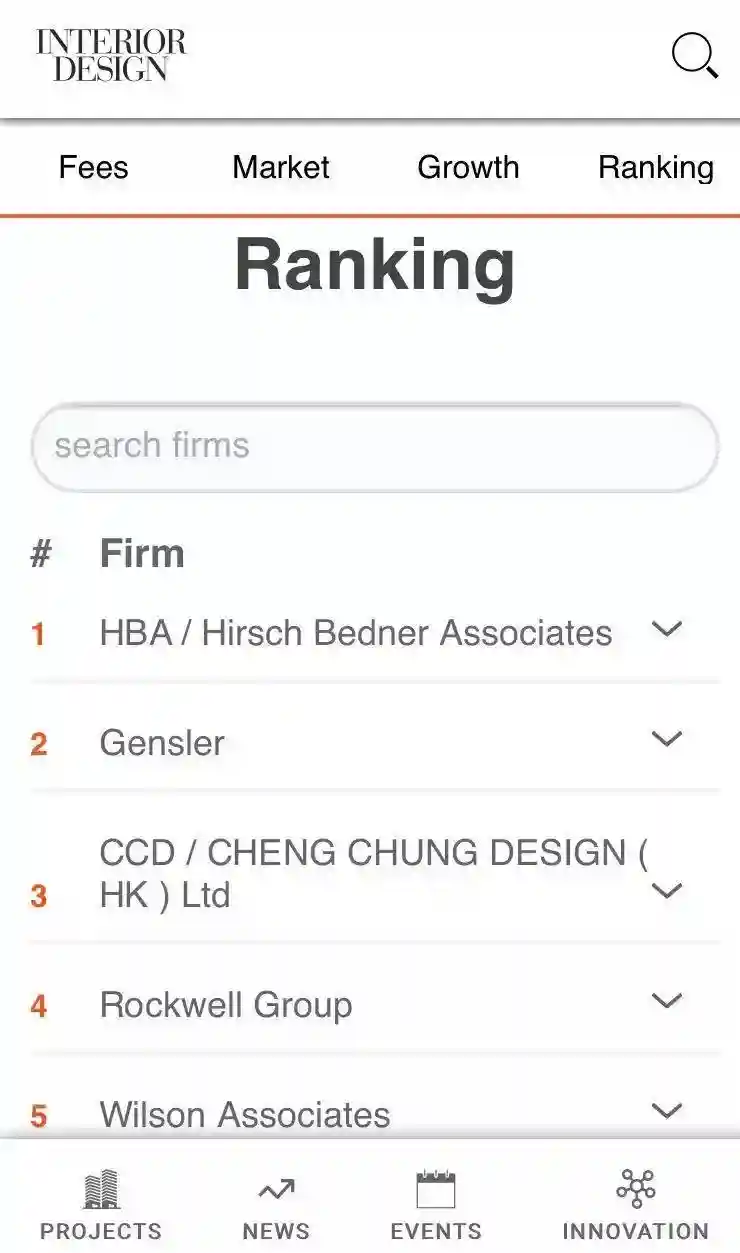The width and height of the screenshot is (740, 1253).
Task: Expand the Wilson Associates row
Action: (x=666, y=1110)
